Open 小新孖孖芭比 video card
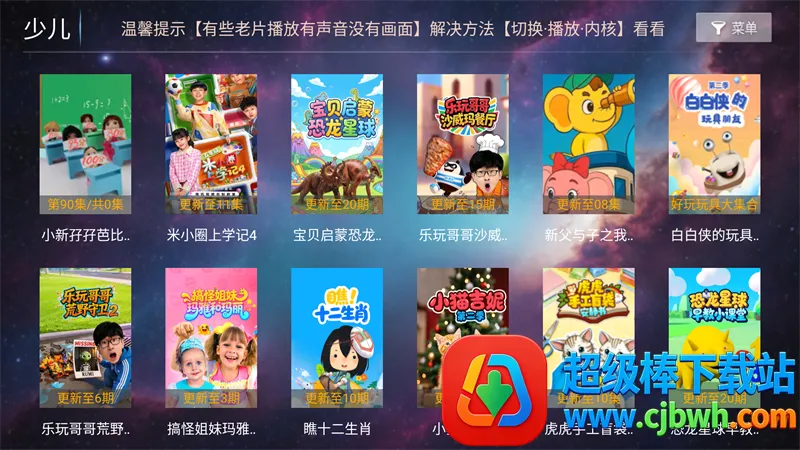The width and height of the screenshot is (800, 450). [85, 144]
